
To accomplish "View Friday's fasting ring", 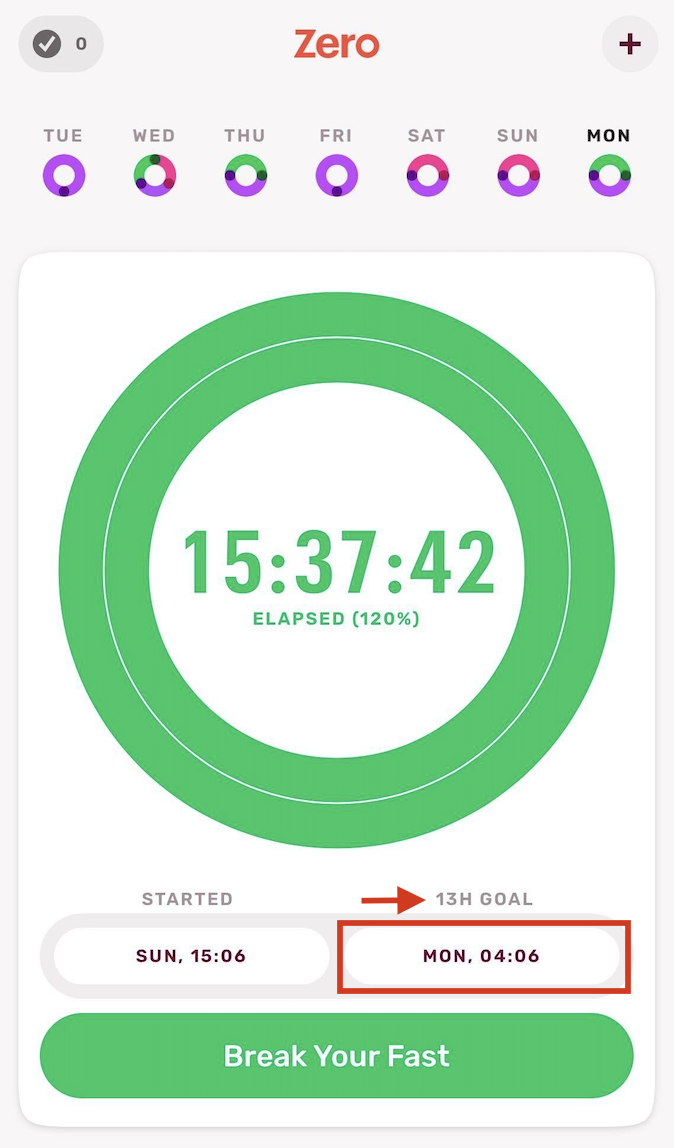I will 337,176.
